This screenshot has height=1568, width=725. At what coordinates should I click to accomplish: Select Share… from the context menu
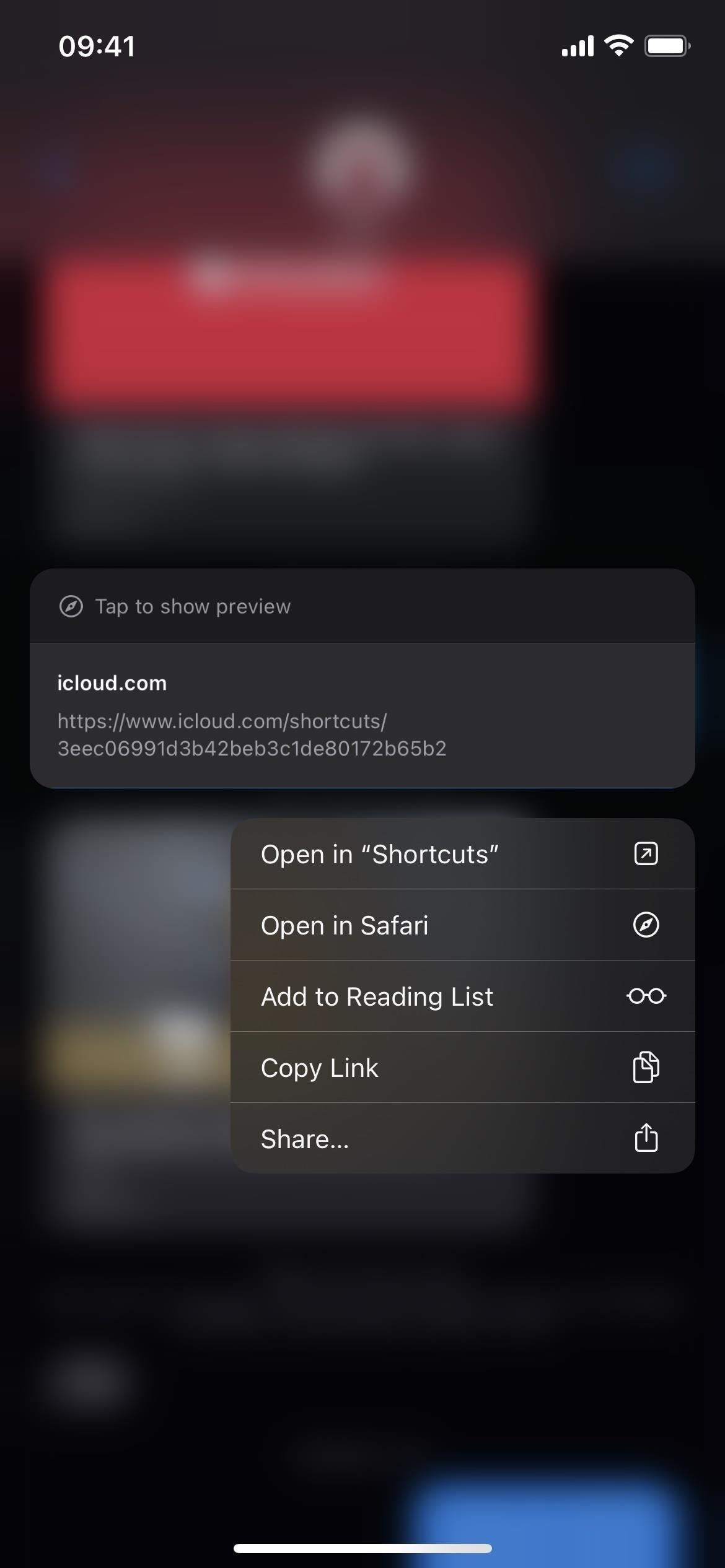462,1138
